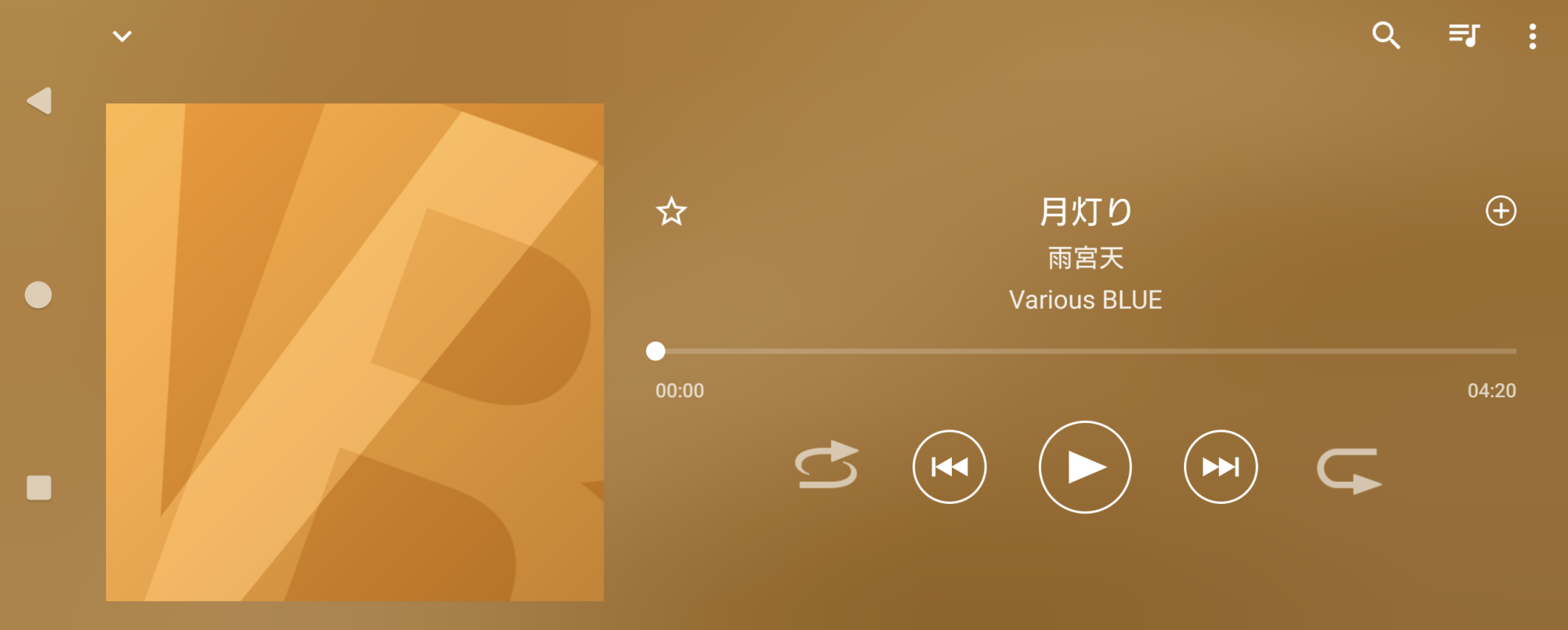Skip to the next track

pyautogui.click(x=1221, y=467)
